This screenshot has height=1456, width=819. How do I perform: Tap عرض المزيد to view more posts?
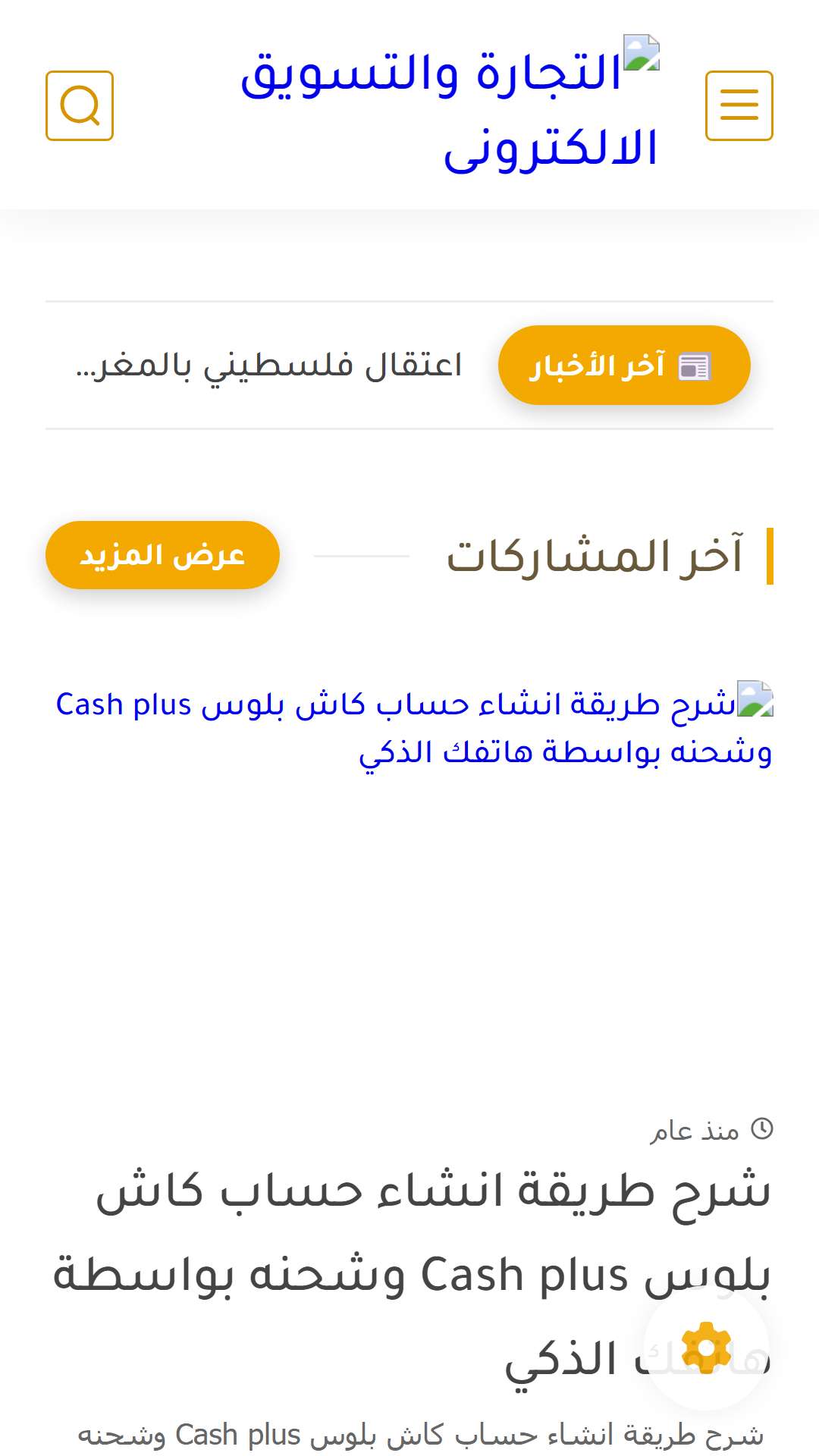[x=162, y=555]
